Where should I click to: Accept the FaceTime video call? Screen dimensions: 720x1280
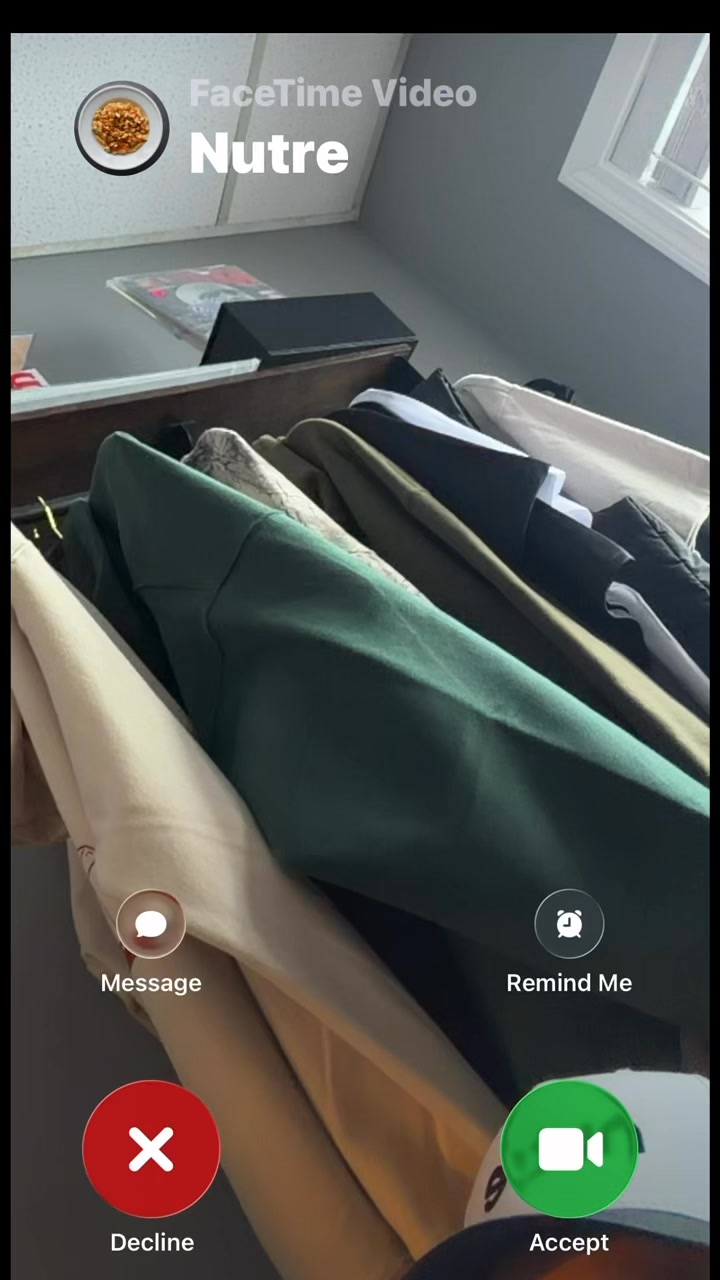tap(569, 1150)
